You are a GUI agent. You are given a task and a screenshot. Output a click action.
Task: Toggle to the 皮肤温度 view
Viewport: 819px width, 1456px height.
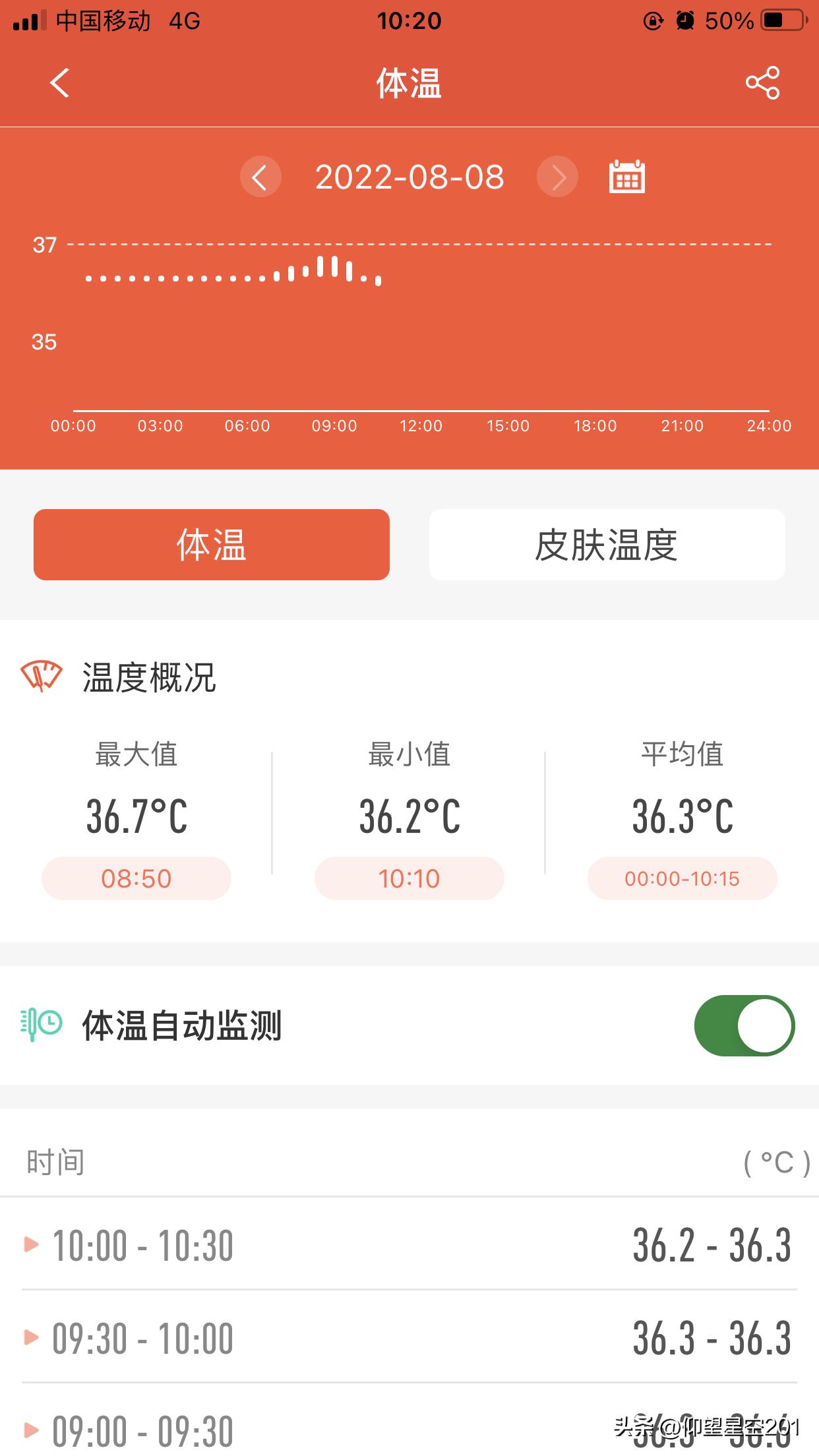pyautogui.click(x=607, y=545)
